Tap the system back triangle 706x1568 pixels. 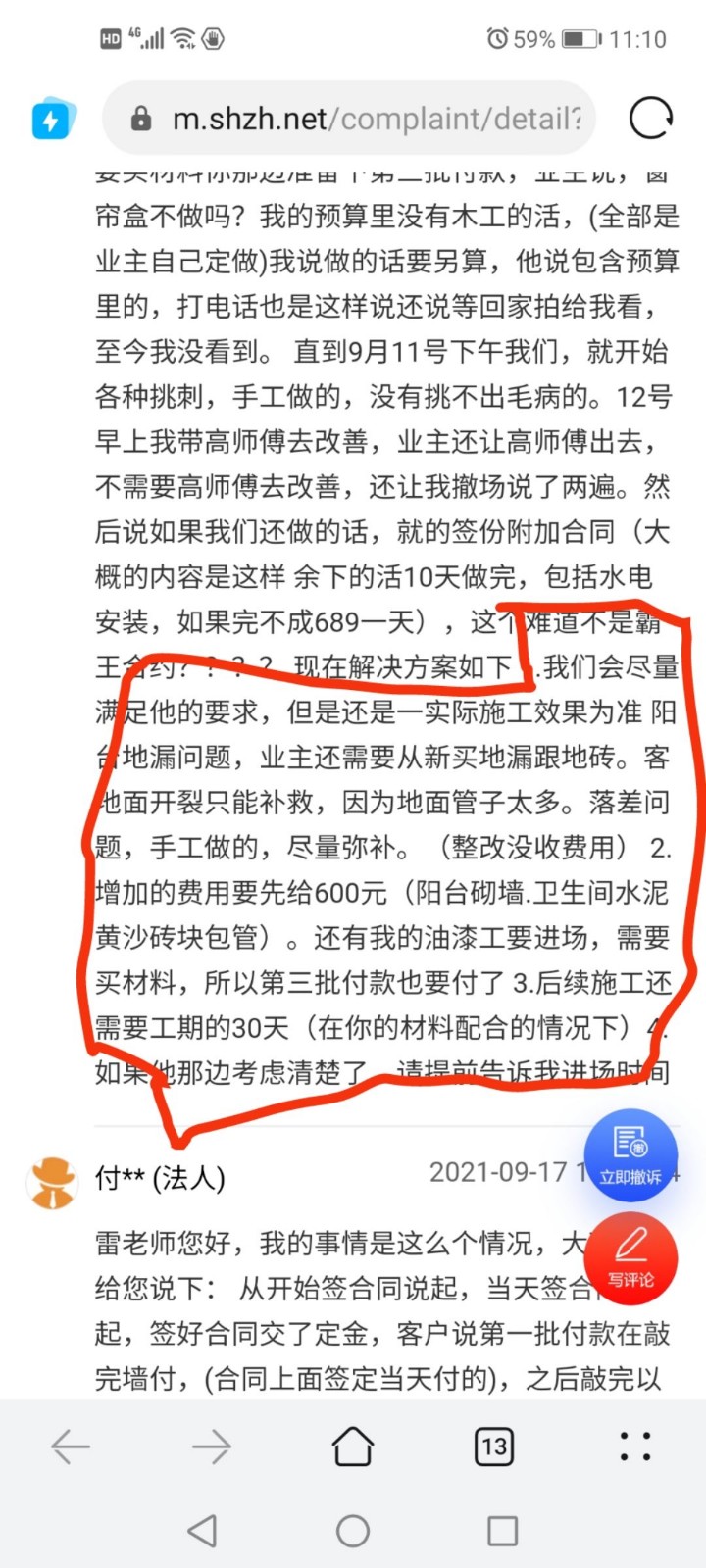pos(202,1530)
